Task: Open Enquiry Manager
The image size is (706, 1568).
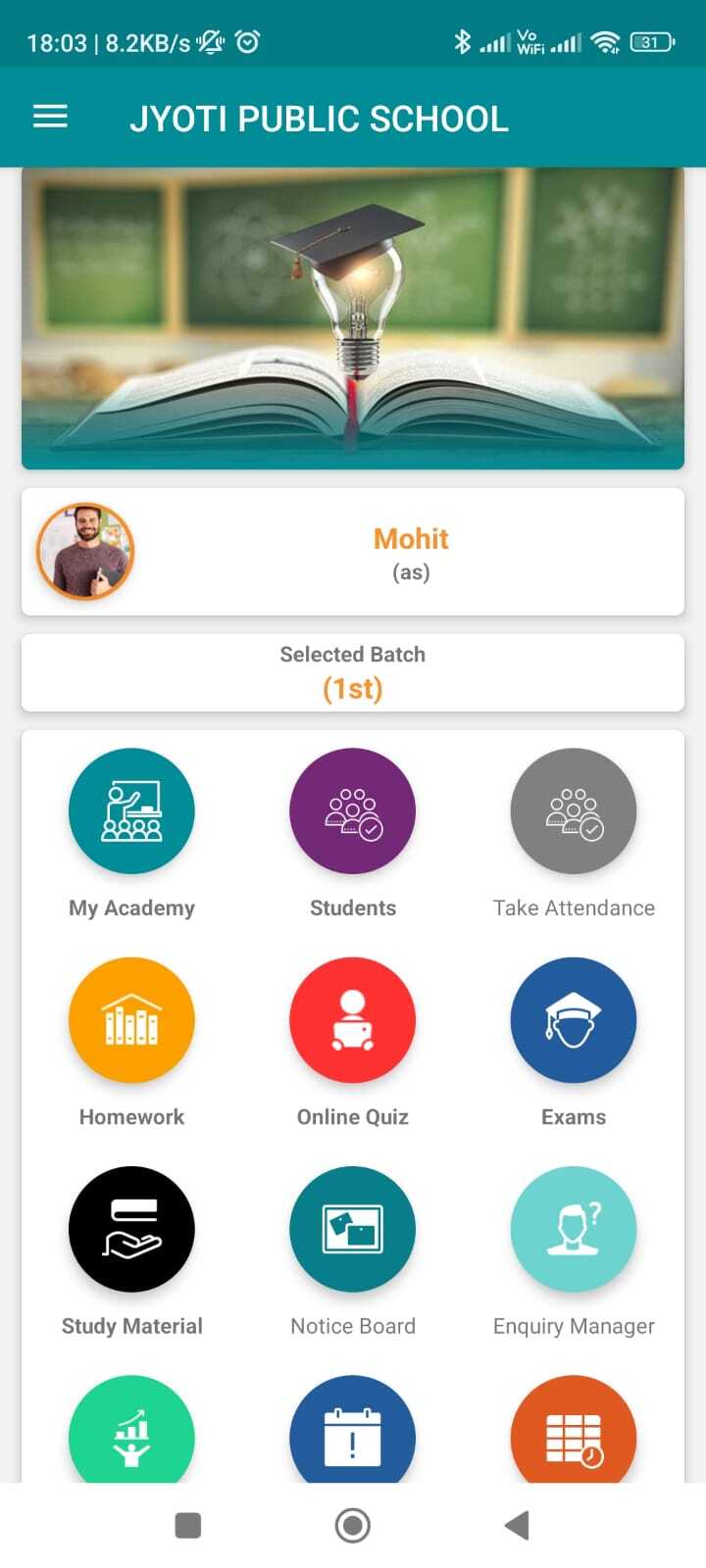Action: tap(574, 1229)
